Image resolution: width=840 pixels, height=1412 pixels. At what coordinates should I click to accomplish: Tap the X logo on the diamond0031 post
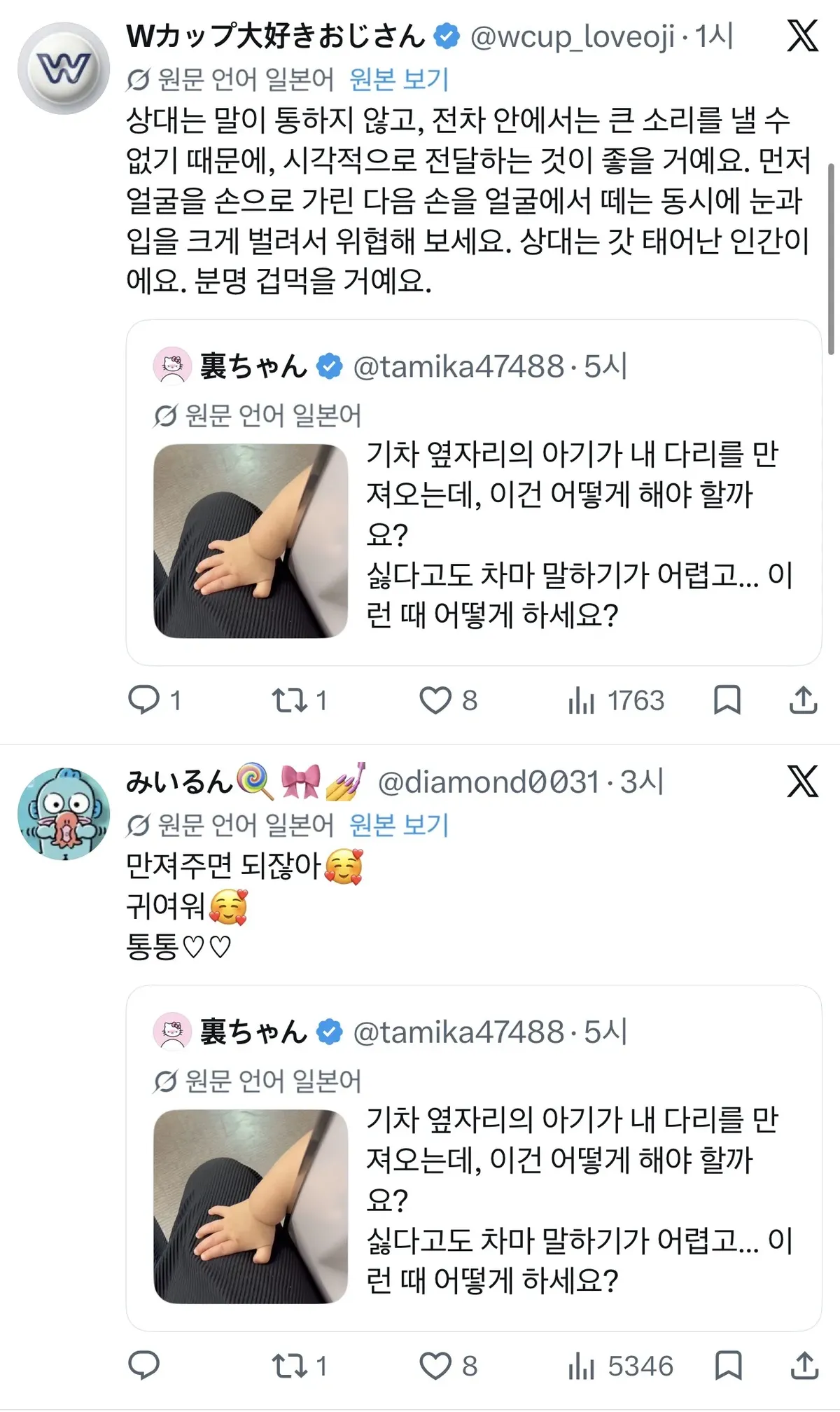pyautogui.click(x=802, y=781)
